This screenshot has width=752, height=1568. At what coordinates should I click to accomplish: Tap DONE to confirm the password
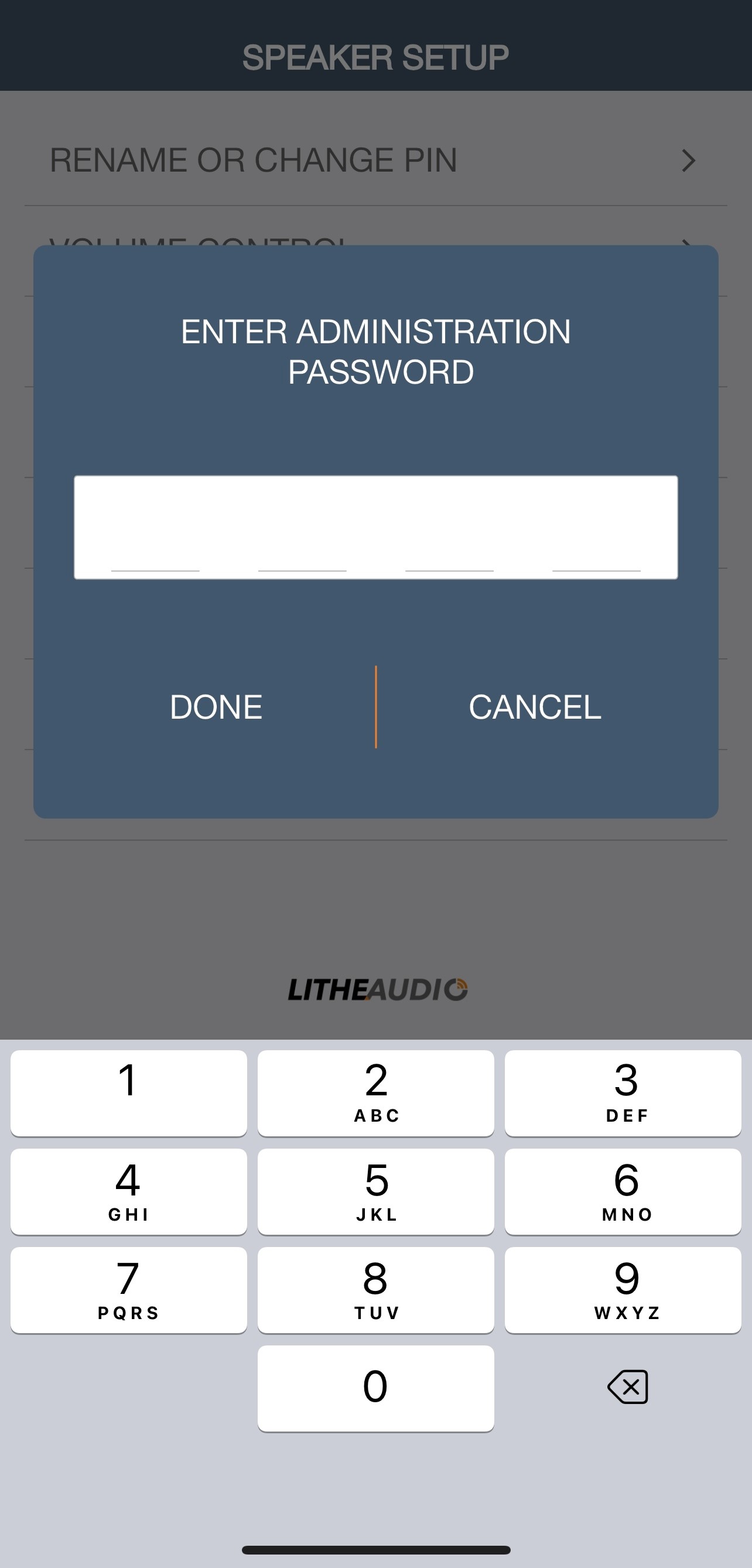pos(216,707)
